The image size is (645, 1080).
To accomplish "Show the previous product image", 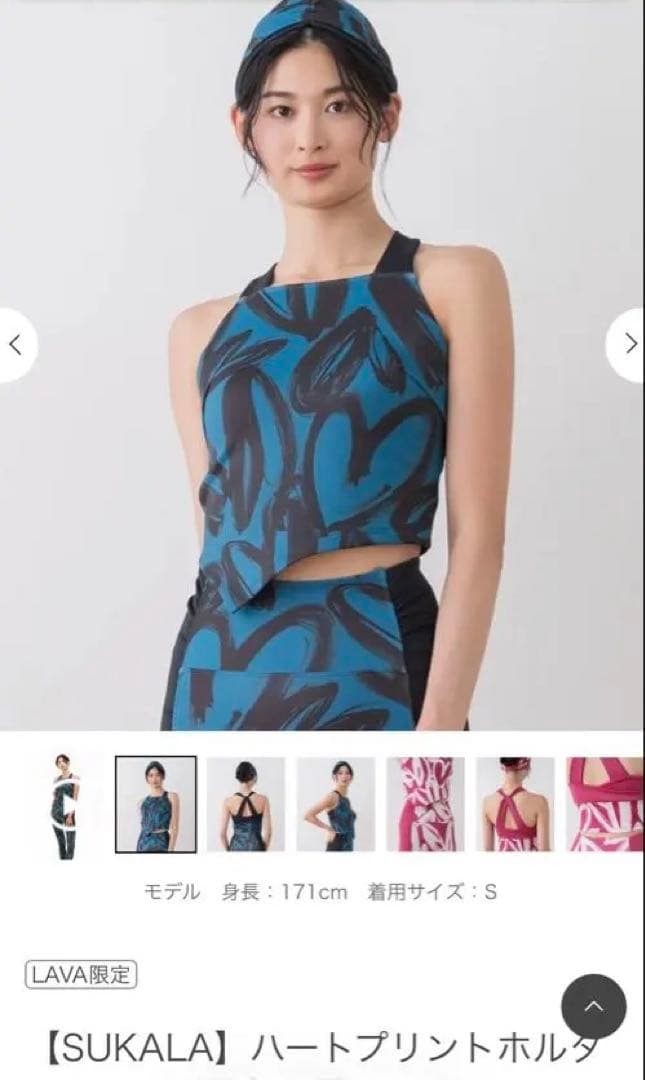I will point(16,345).
